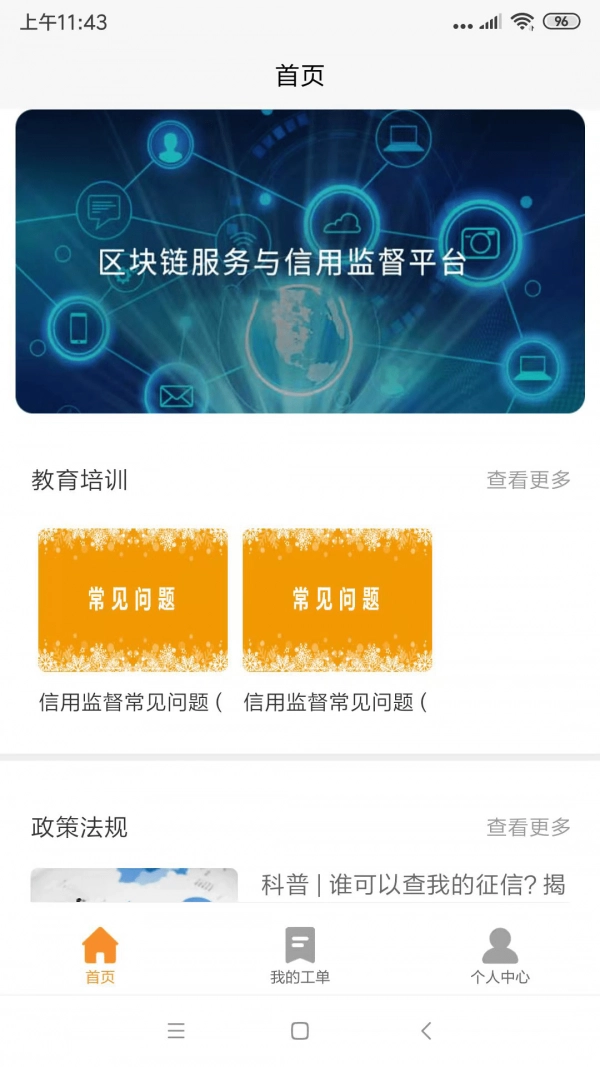
Task: Open the first 常见问题 training card
Action: [133, 600]
